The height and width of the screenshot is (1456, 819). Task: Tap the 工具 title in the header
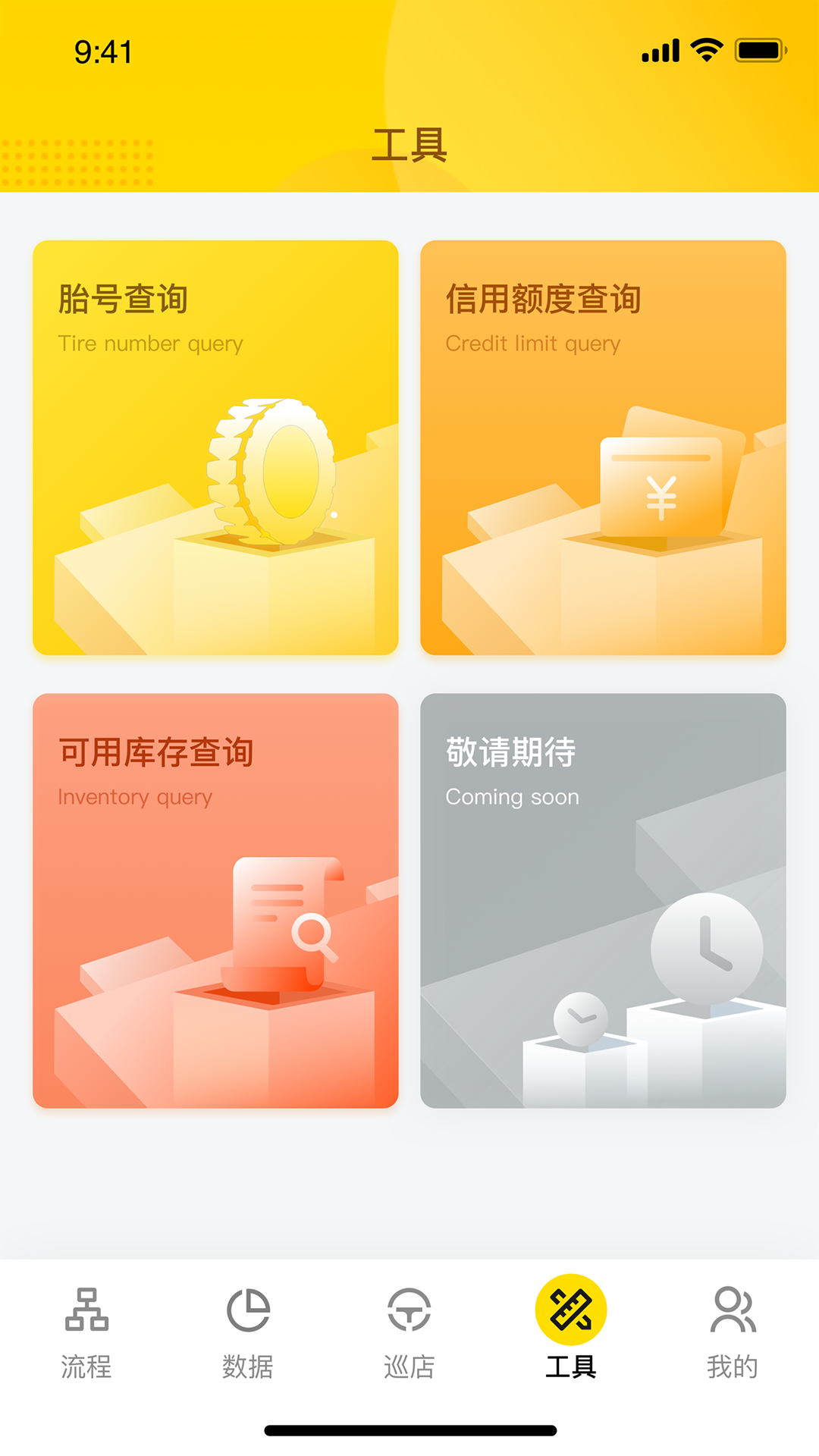(x=409, y=146)
